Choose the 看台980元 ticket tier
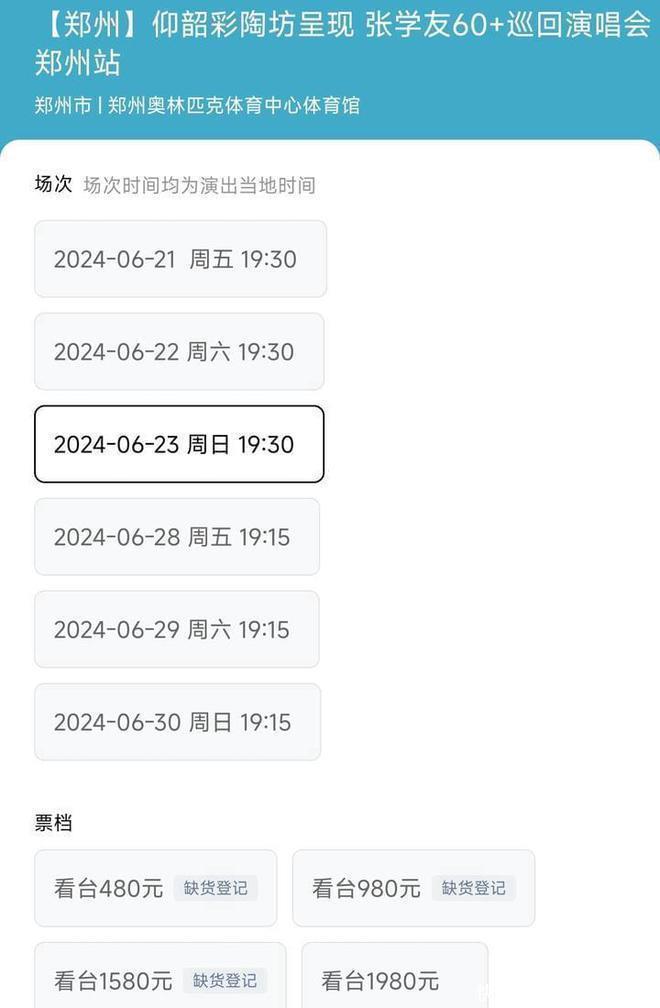Screen dimensions: 660x1008 pyautogui.click(x=413, y=888)
